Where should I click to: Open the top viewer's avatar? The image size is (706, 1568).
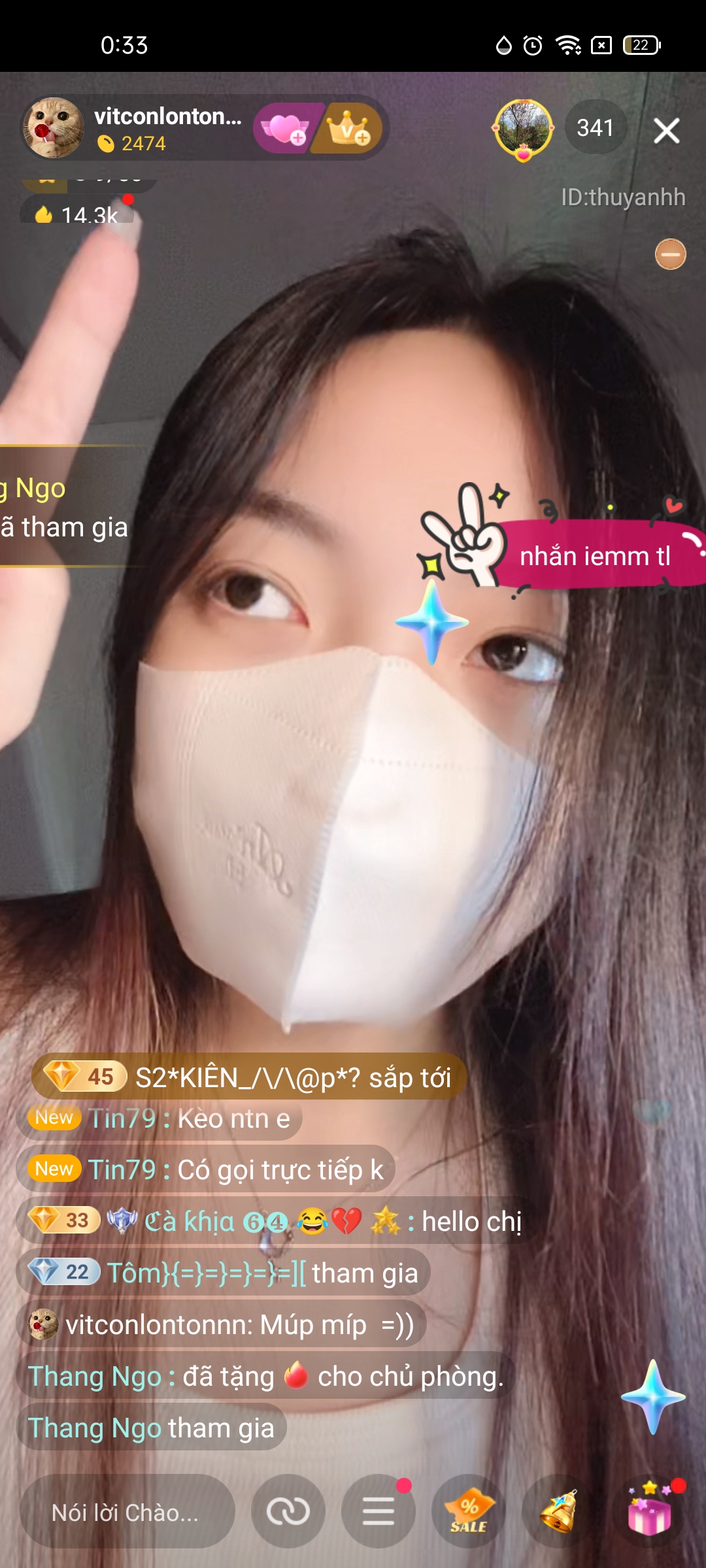coord(523,128)
